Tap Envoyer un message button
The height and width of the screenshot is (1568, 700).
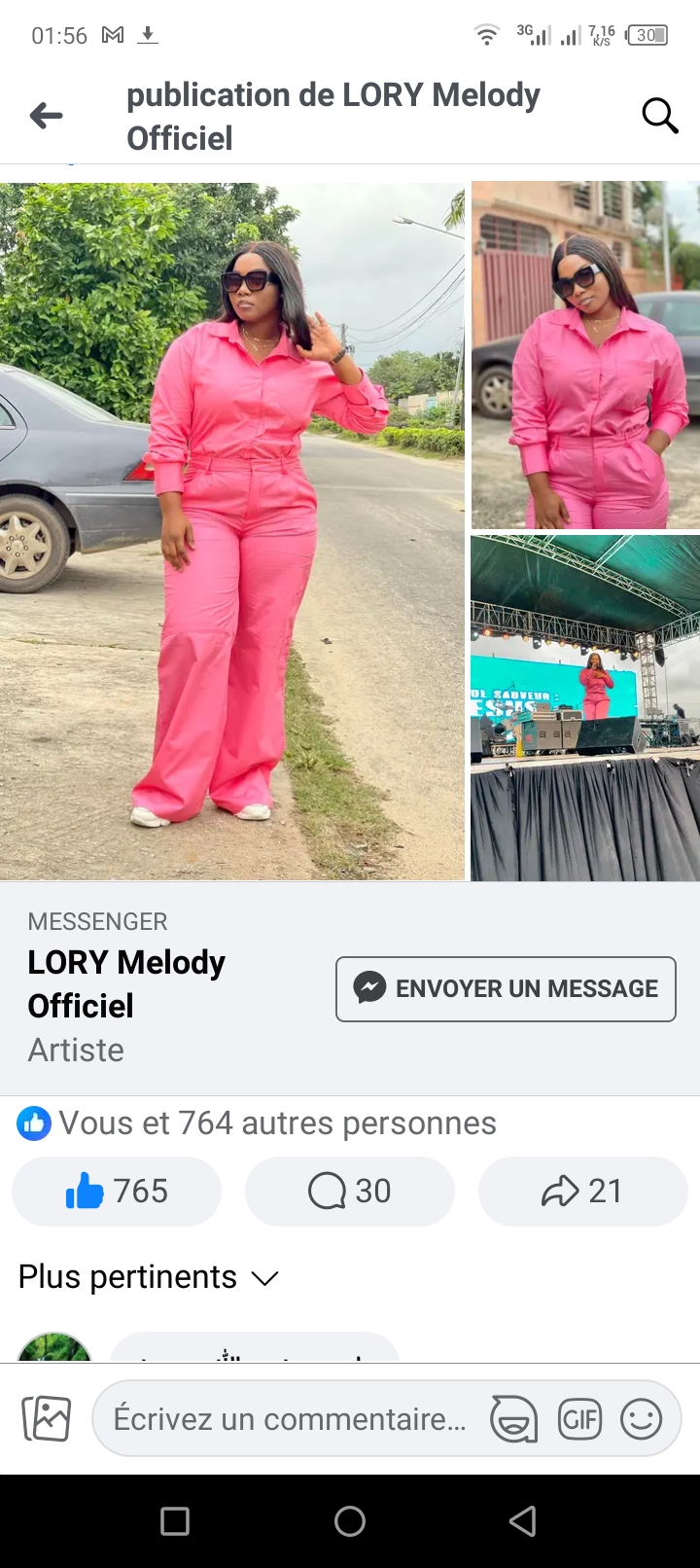pyautogui.click(x=506, y=989)
